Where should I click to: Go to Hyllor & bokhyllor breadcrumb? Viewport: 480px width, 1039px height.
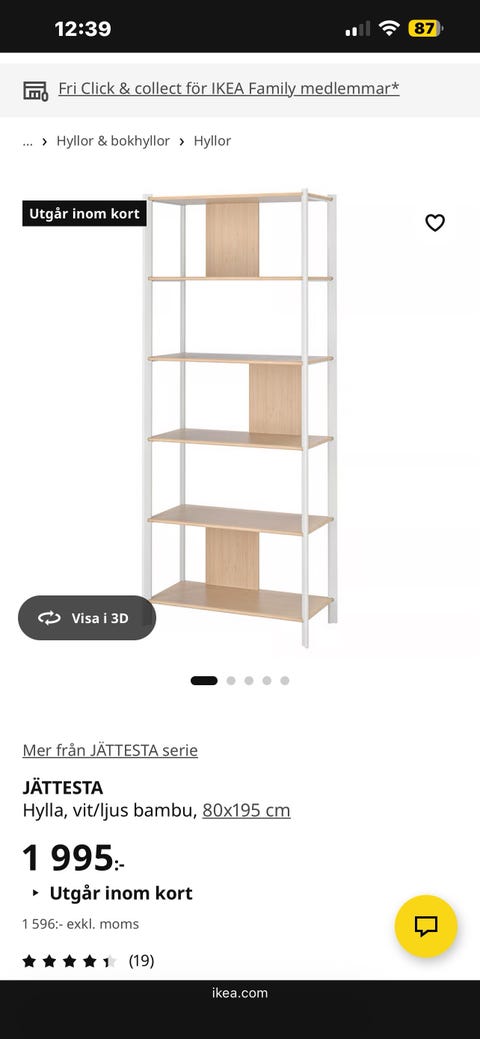113,141
